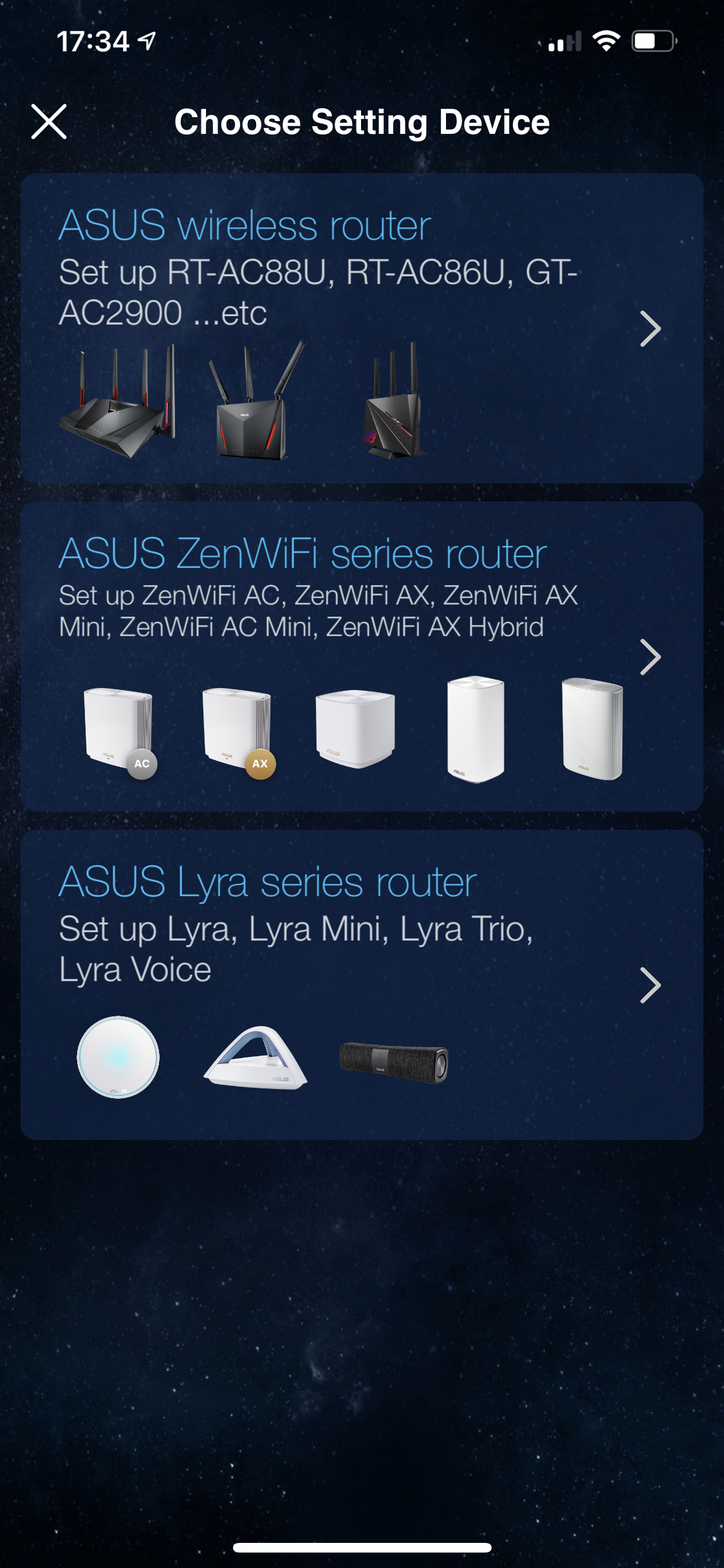The height and width of the screenshot is (1568, 724).
Task: Open ASUS ZenWiFi series router setup
Action: (x=361, y=657)
